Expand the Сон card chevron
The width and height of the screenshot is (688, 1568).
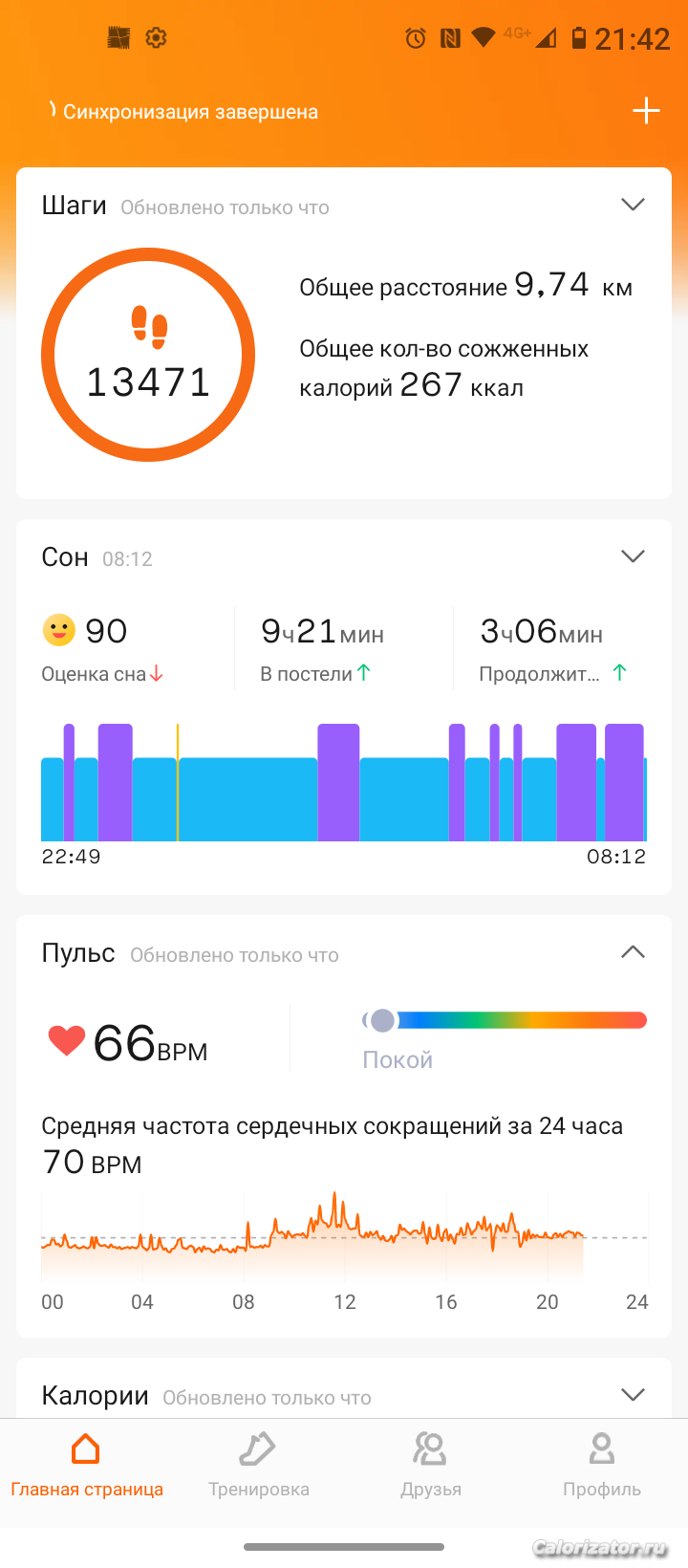click(633, 556)
